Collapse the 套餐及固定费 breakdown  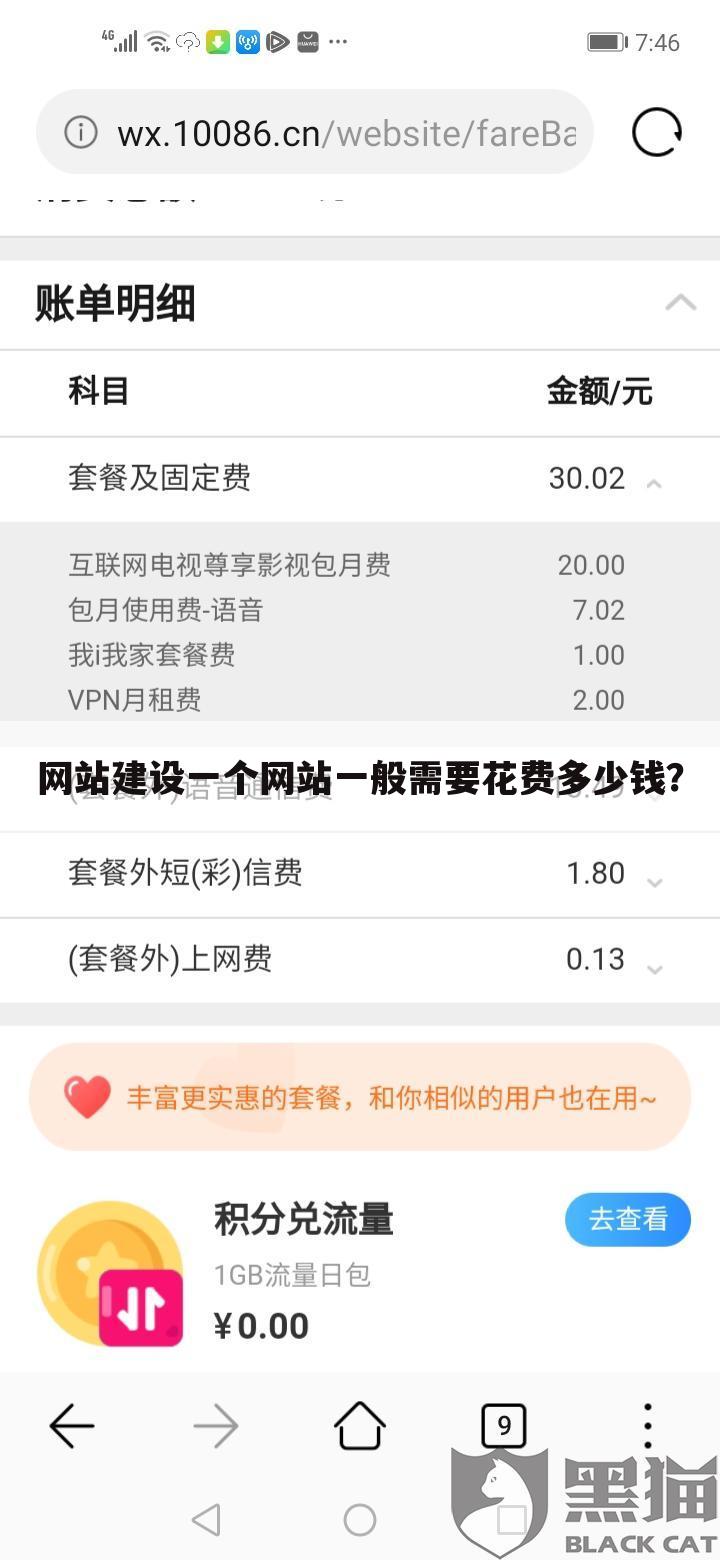654,483
